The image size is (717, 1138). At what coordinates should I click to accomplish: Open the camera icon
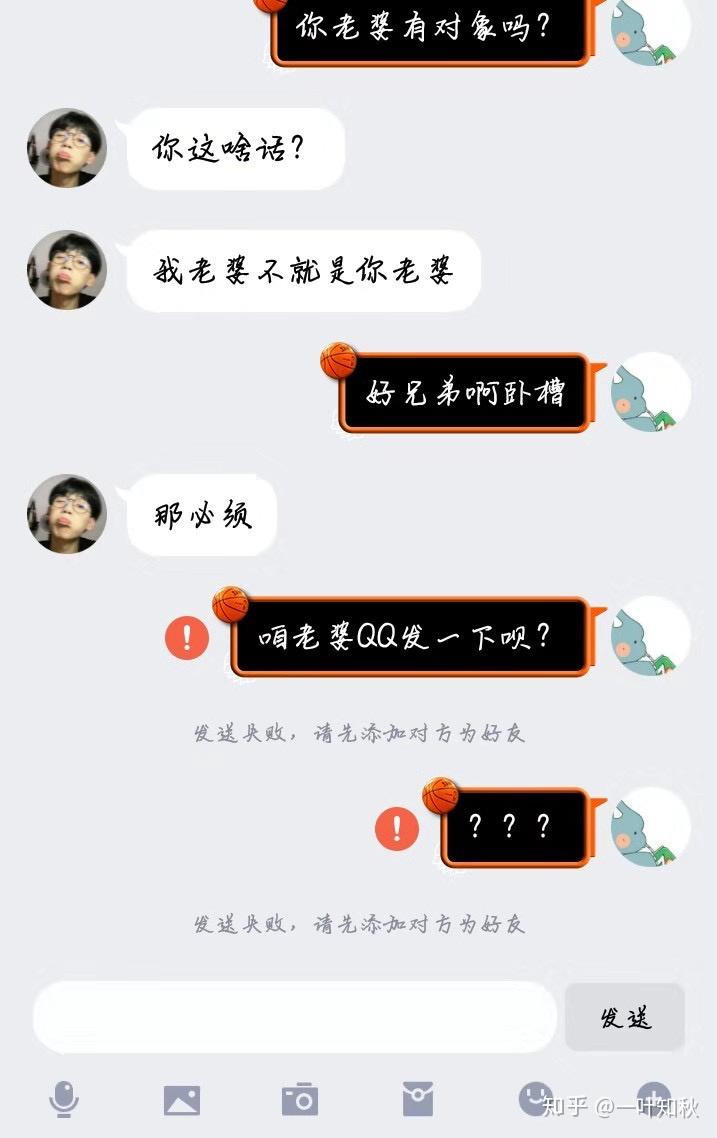click(x=299, y=1100)
